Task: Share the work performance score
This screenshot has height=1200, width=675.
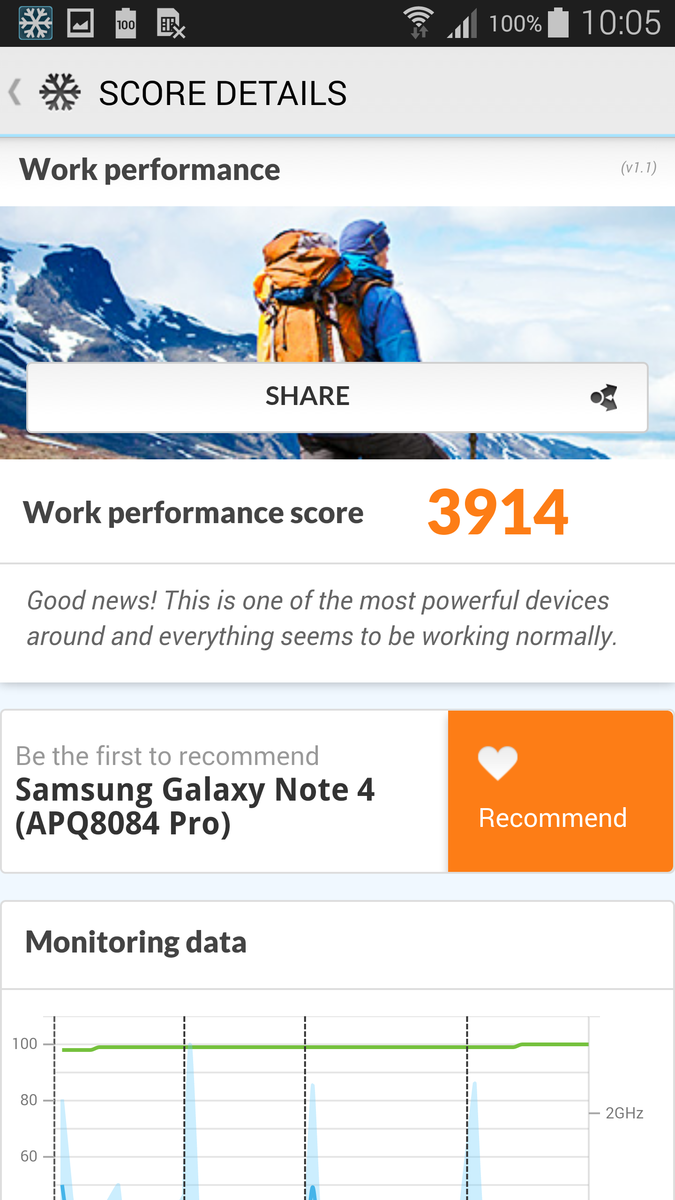Action: 337,397
